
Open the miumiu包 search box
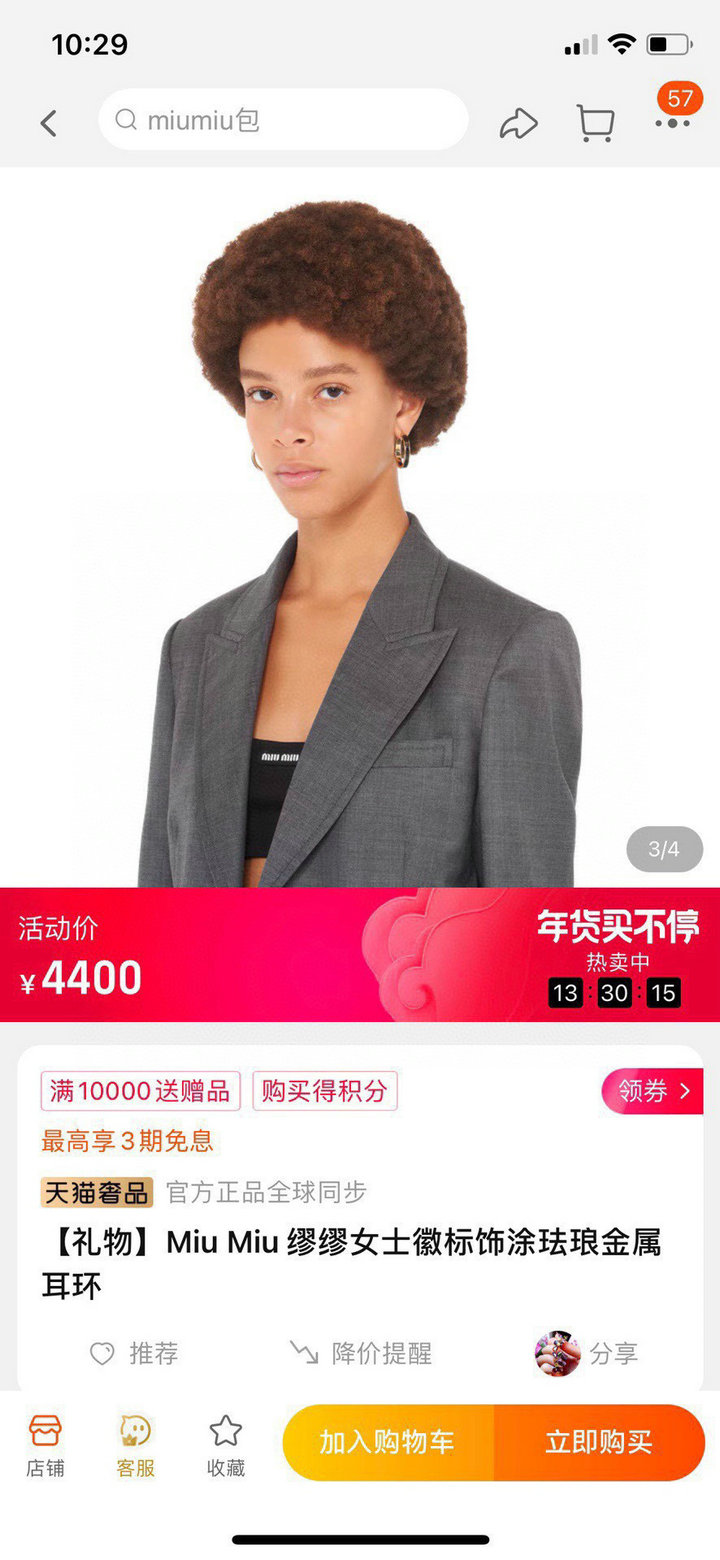tap(283, 120)
